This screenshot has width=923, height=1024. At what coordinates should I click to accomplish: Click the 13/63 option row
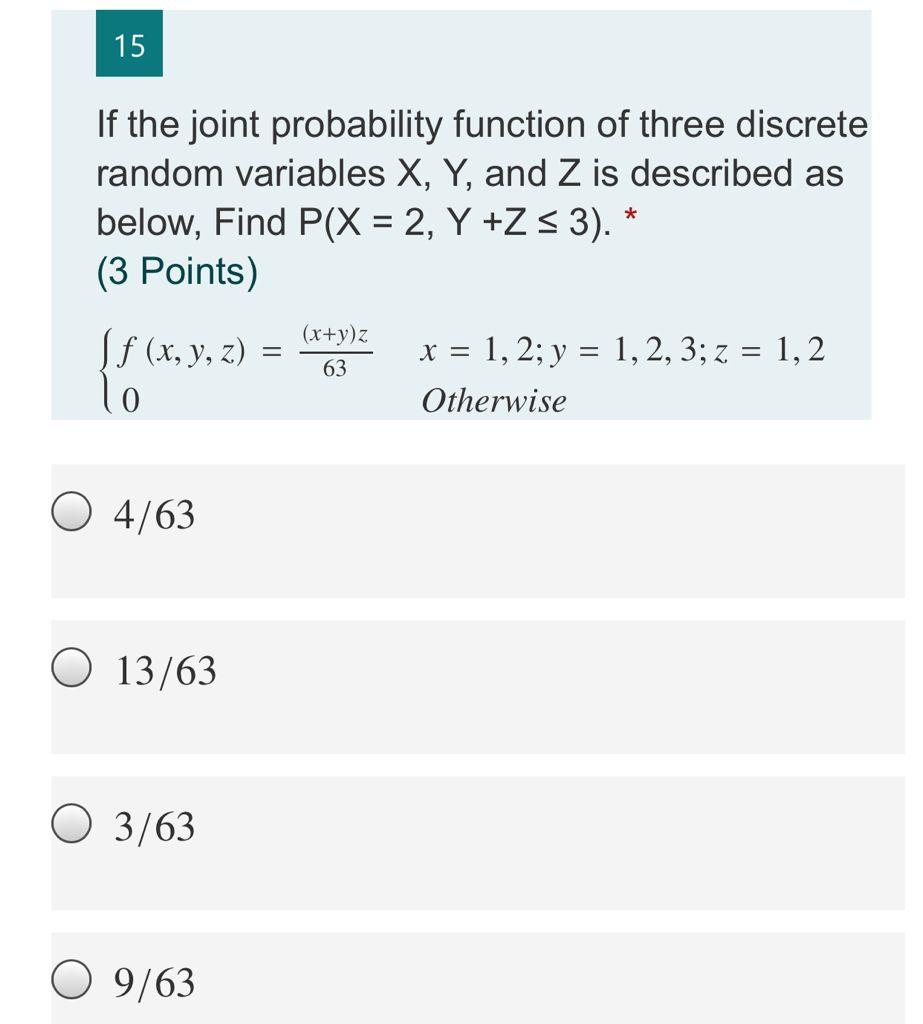coord(460,685)
